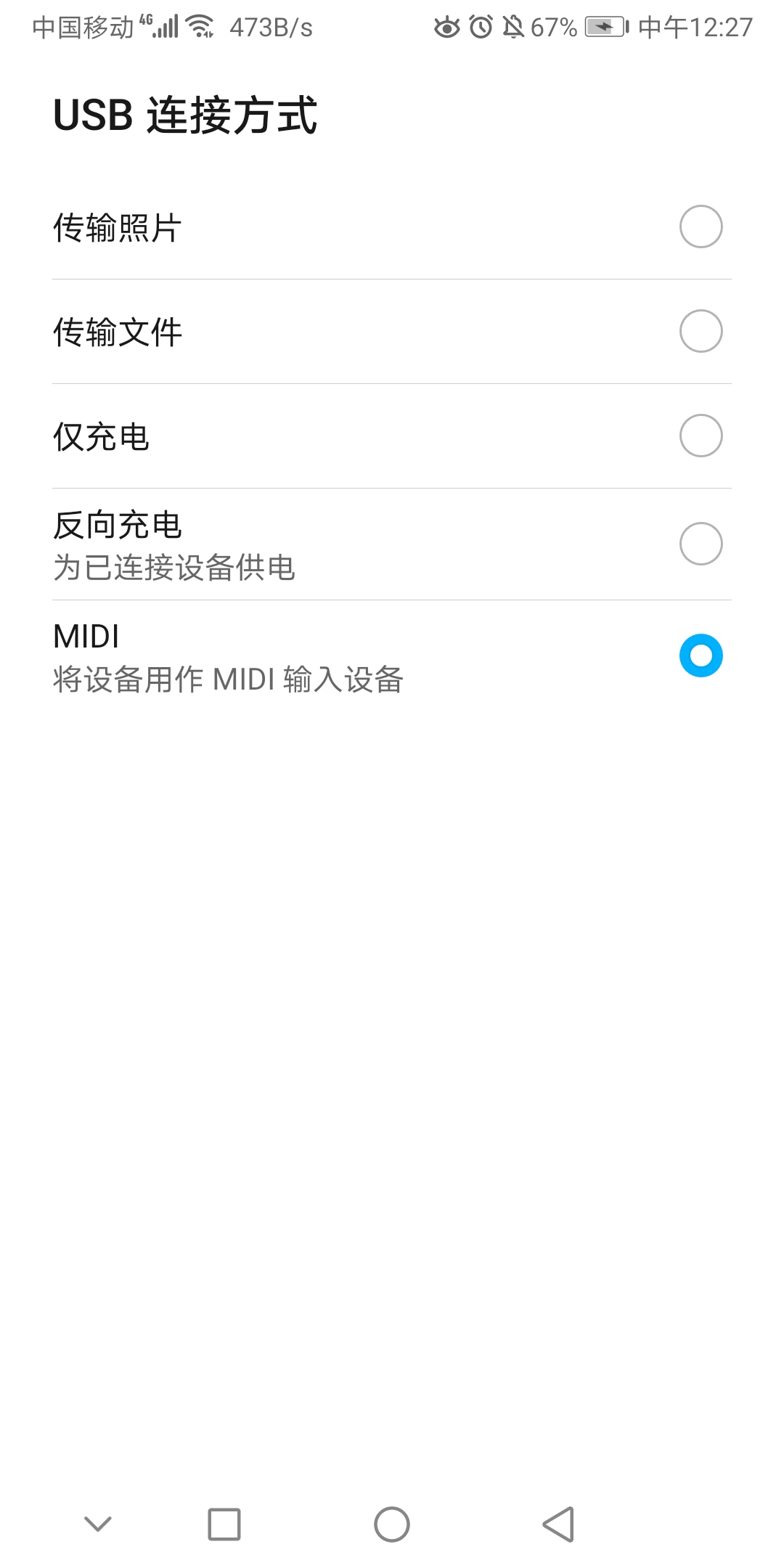
Task: Enable 反向充电 reverse charging
Action: (x=700, y=544)
